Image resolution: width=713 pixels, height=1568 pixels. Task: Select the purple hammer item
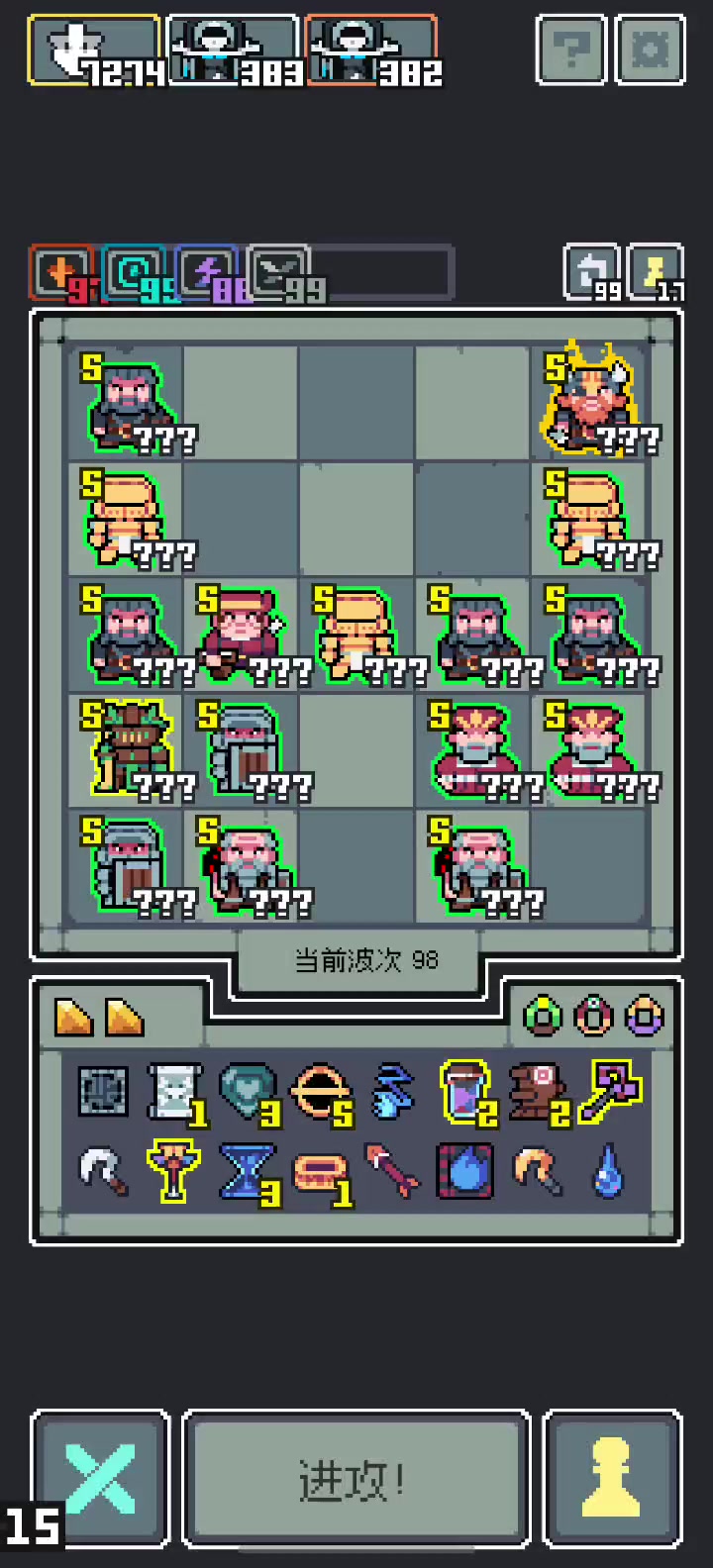(611, 1090)
